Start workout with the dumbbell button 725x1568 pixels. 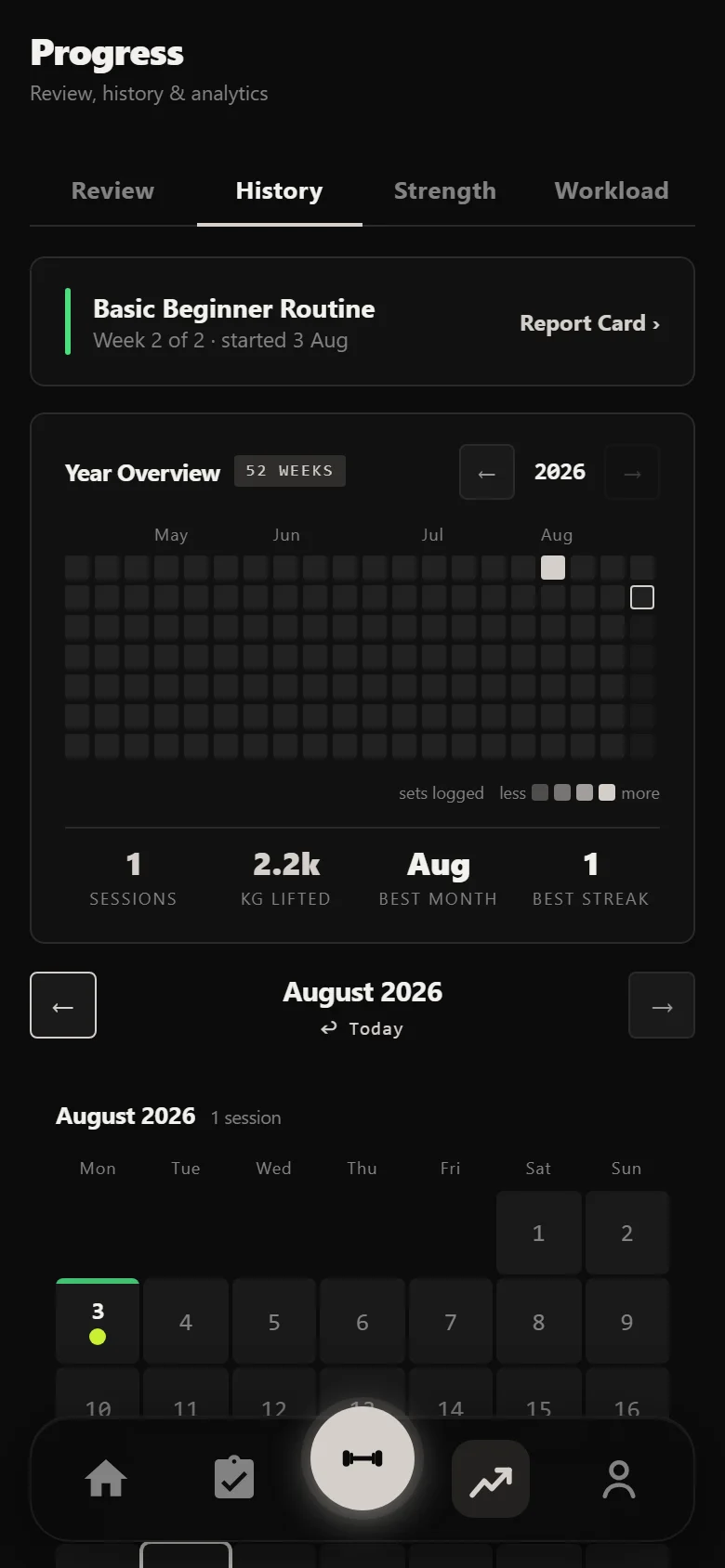point(362,1458)
